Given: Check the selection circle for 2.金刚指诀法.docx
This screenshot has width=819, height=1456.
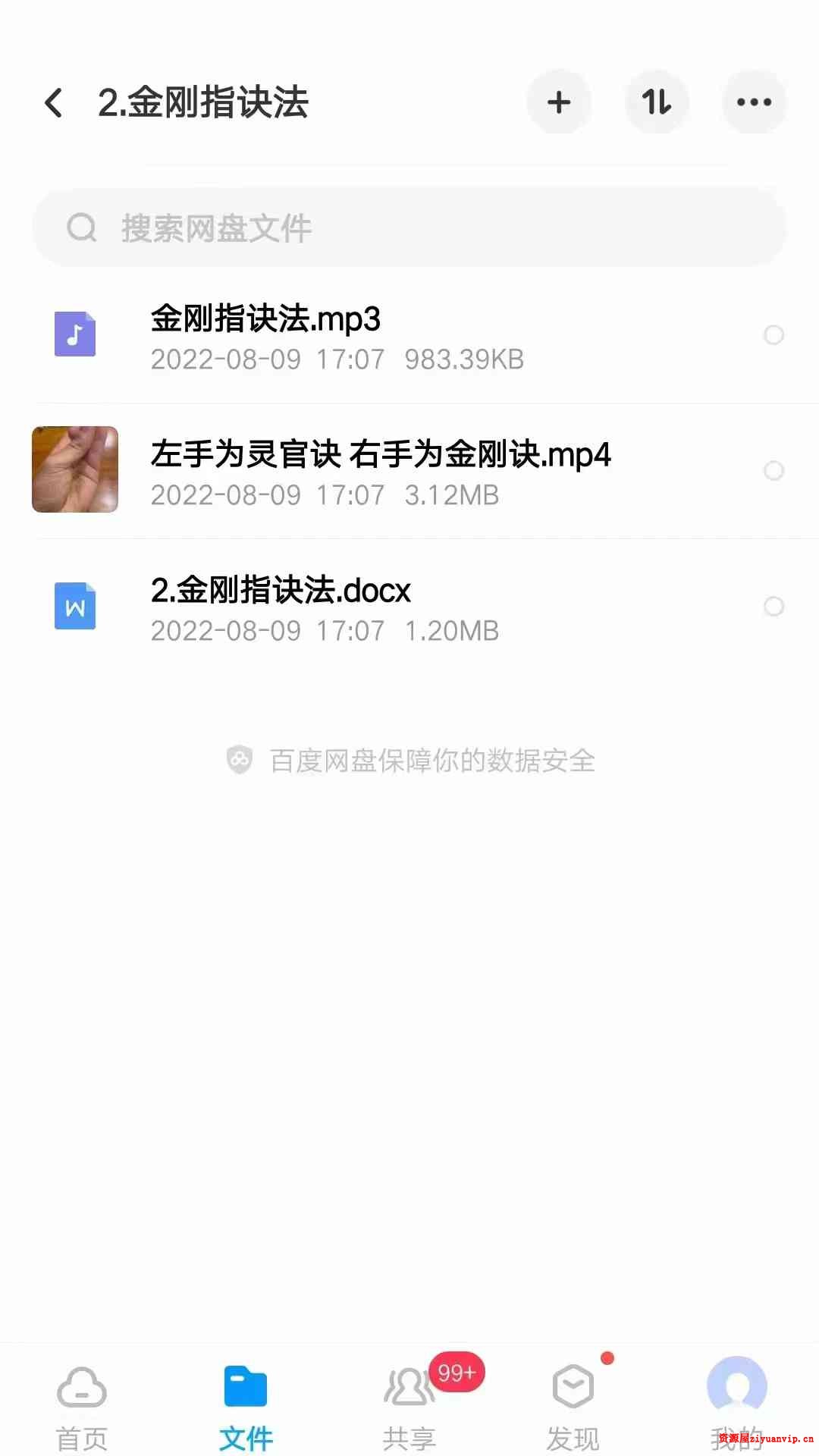Looking at the screenshot, I should click(773, 607).
